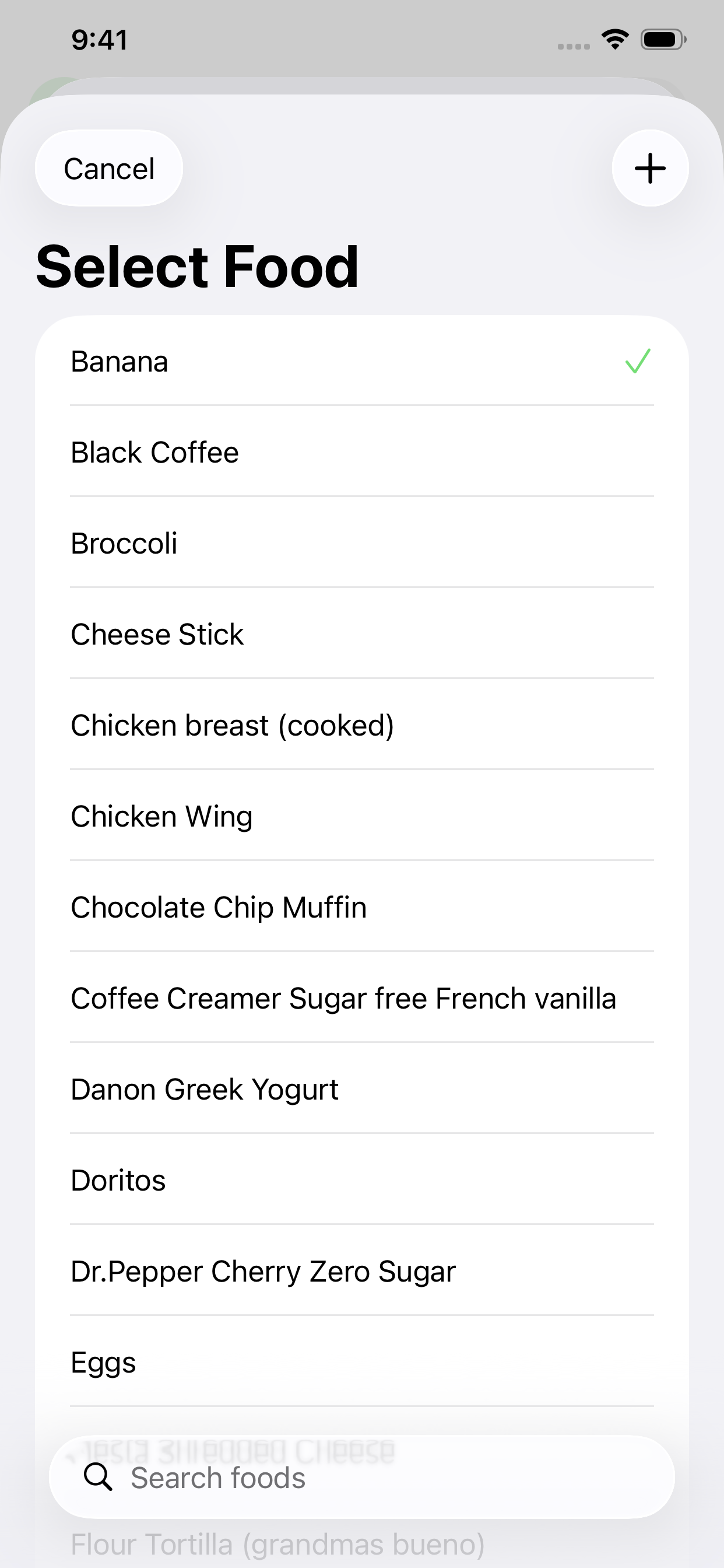Pick Eggs from the food list
This screenshot has height=1568, width=724.
pyautogui.click(x=362, y=1361)
